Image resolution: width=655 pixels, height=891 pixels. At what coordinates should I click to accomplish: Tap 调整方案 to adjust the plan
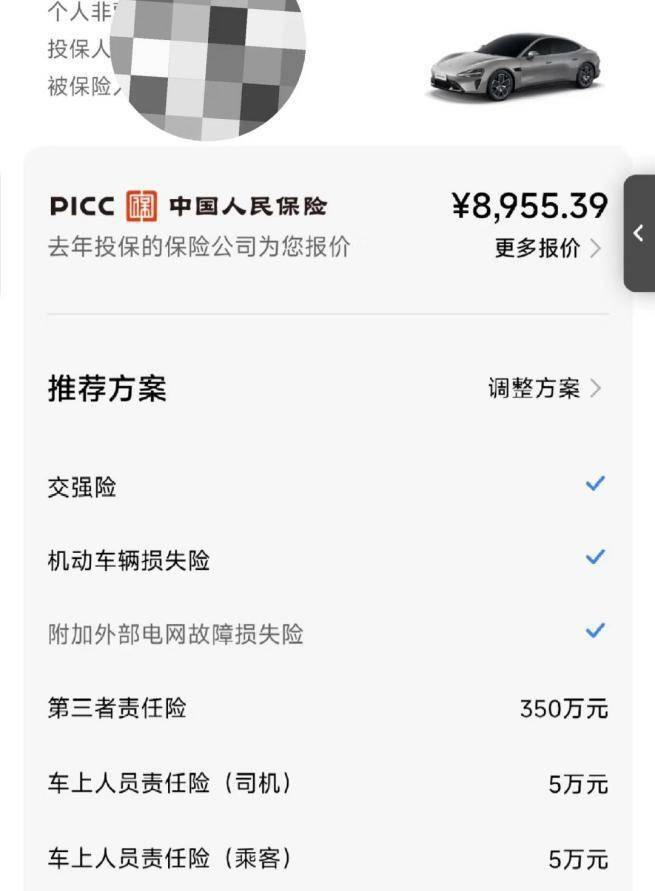click(x=544, y=388)
